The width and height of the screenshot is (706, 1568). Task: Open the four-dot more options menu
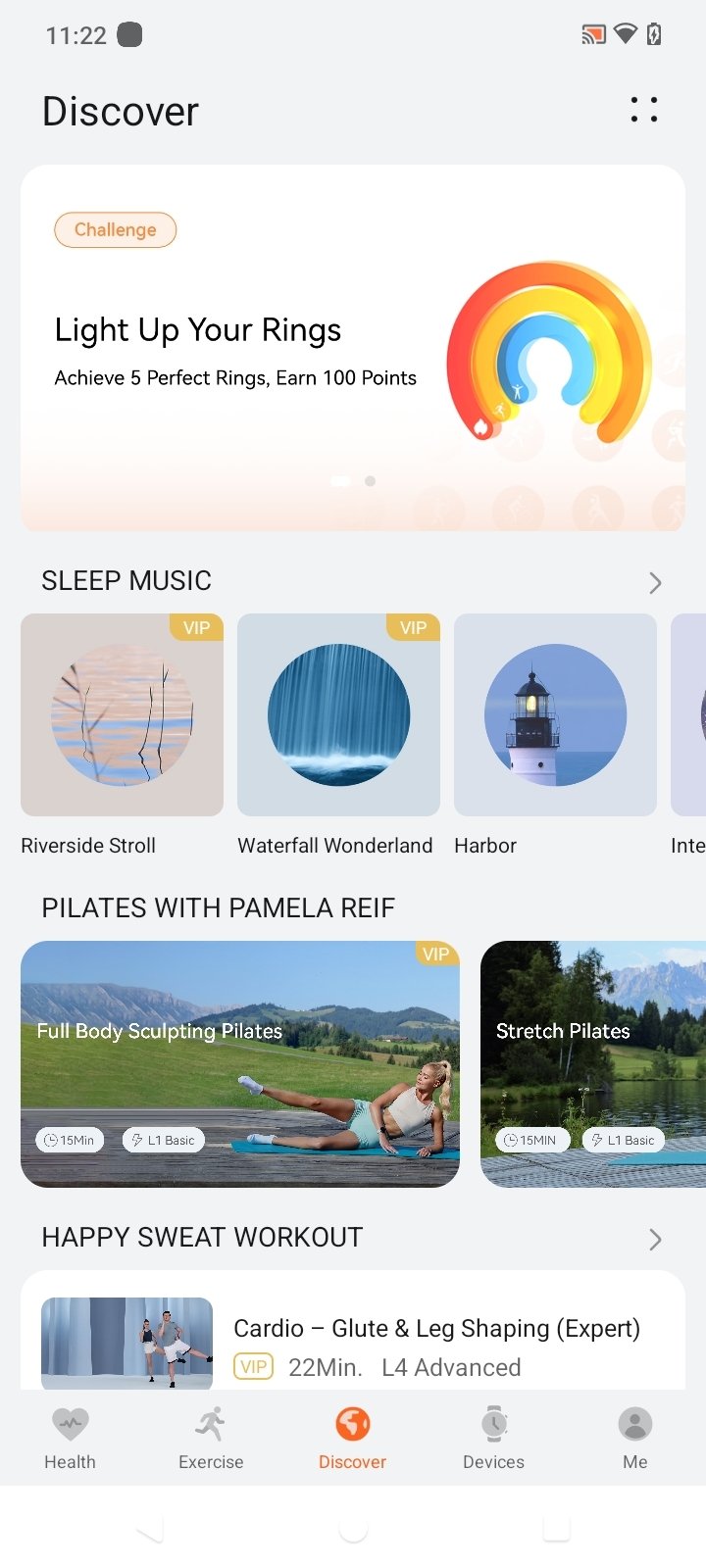[x=643, y=110]
